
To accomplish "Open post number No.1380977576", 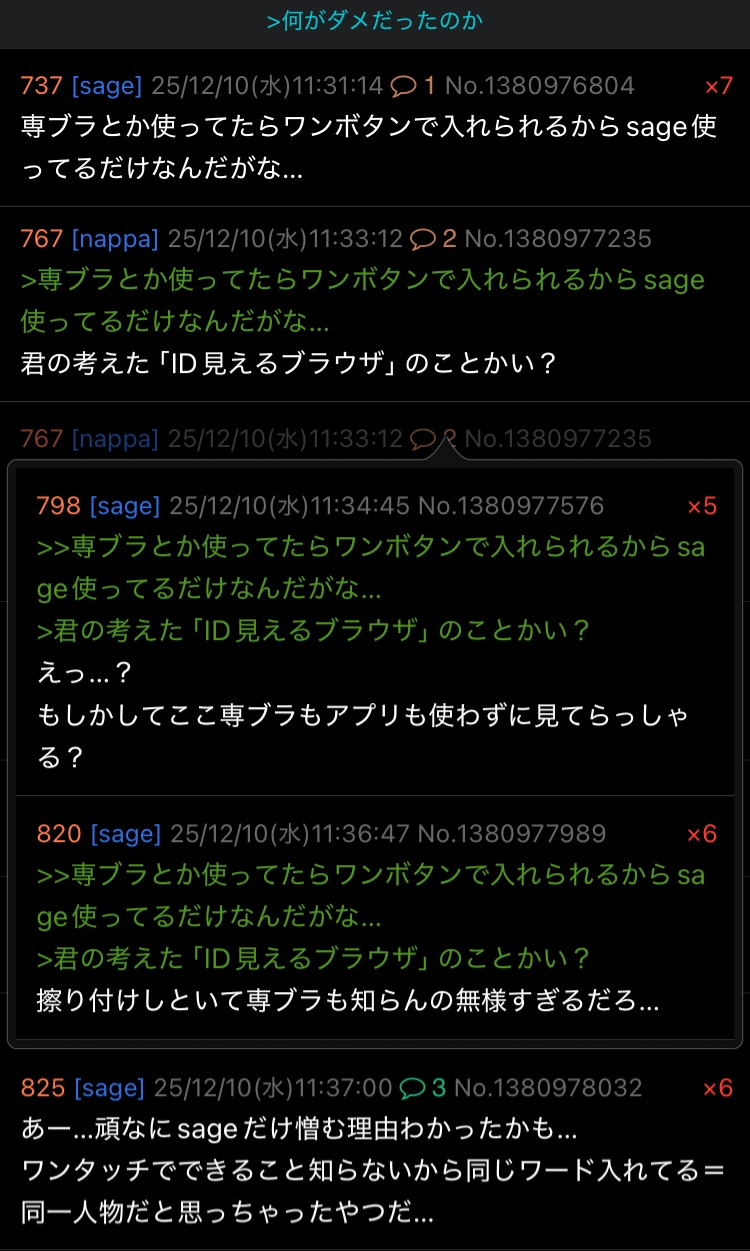I will (x=510, y=506).
